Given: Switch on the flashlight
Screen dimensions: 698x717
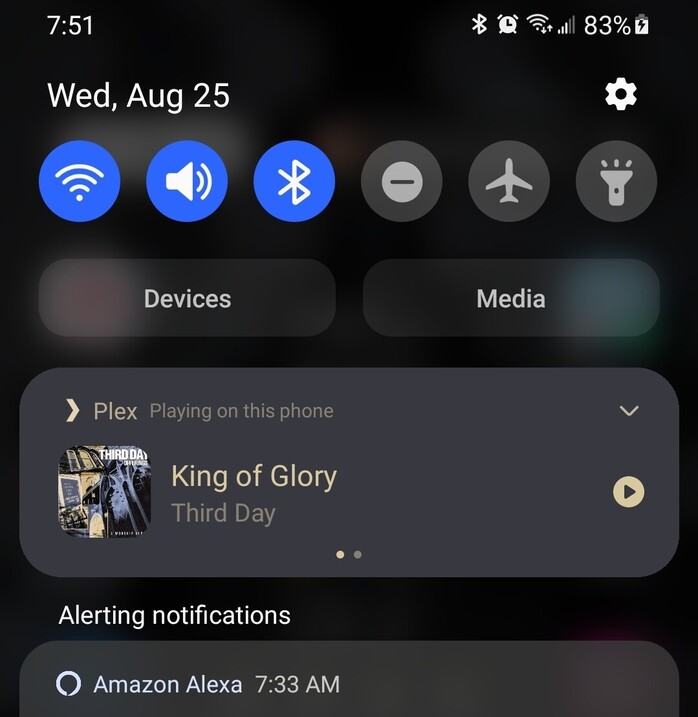Looking at the screenshot, I should (x=616, y=182).
